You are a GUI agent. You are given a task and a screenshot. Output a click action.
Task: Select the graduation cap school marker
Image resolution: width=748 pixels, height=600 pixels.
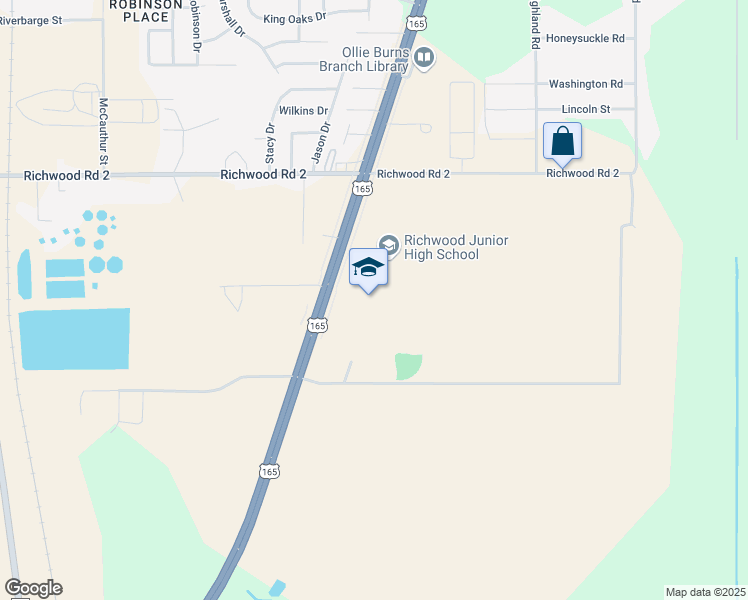coord(368,268)
